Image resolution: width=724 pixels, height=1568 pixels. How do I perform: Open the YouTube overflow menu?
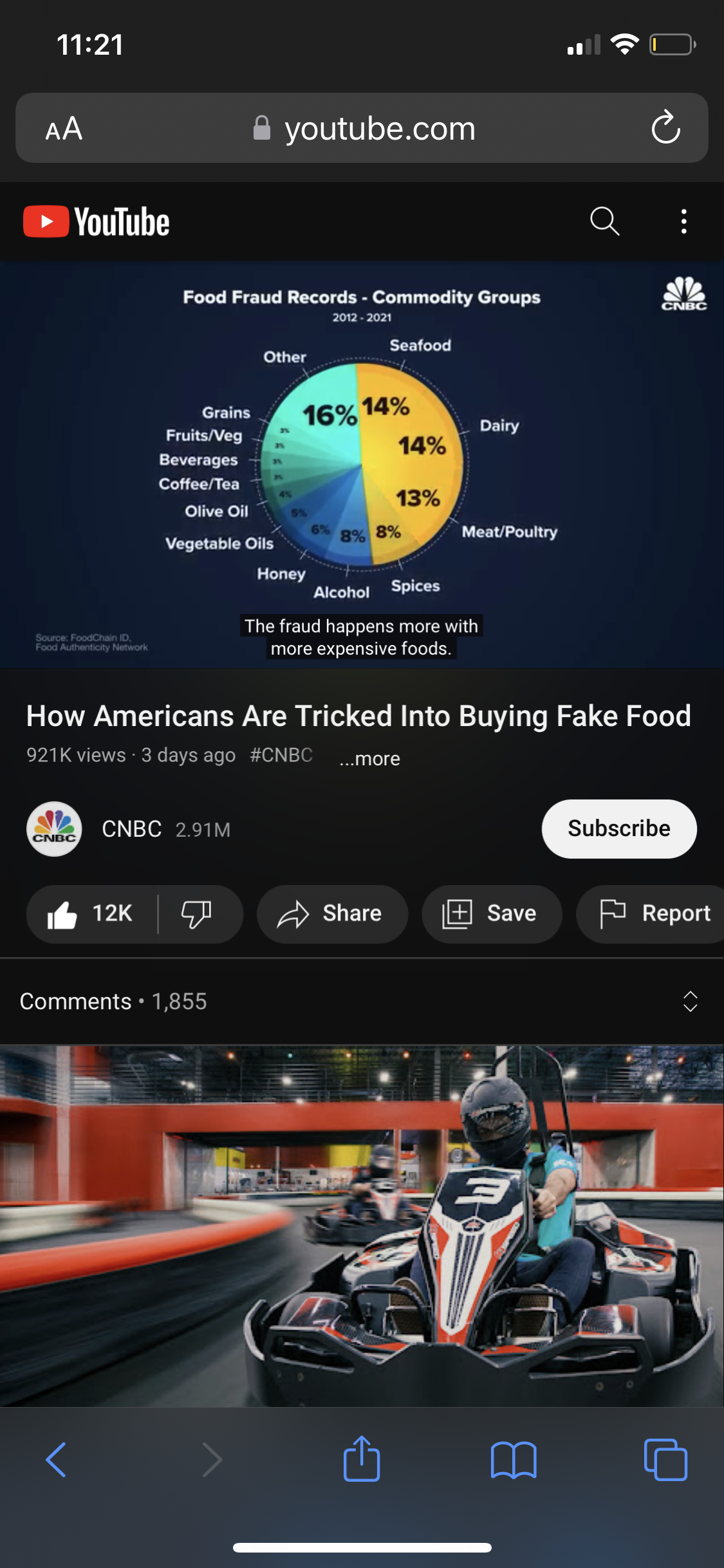pyautogui.click(x=683, y=222)
